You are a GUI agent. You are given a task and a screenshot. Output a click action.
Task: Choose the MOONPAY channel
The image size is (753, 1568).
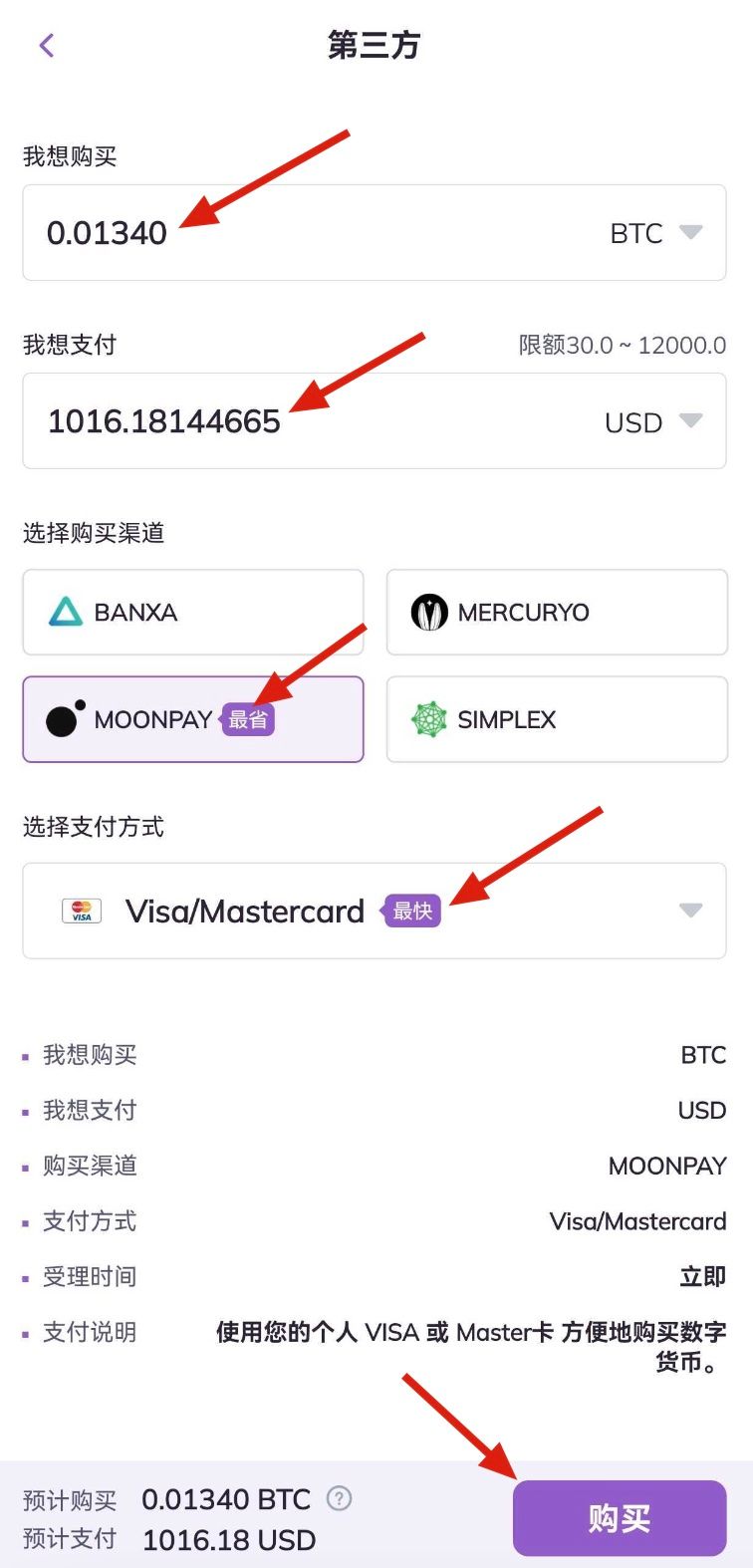coord(193,719)
